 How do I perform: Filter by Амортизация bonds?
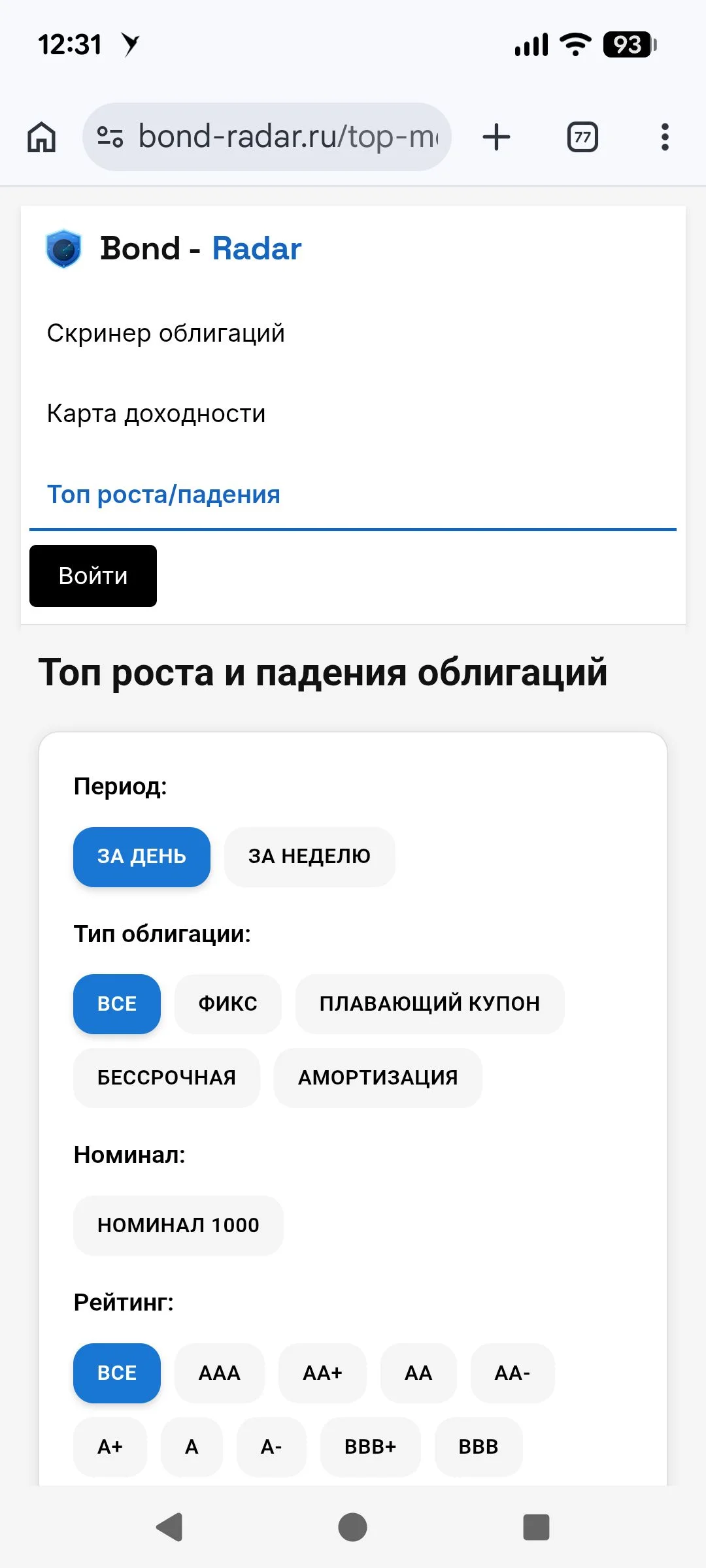378,1077
